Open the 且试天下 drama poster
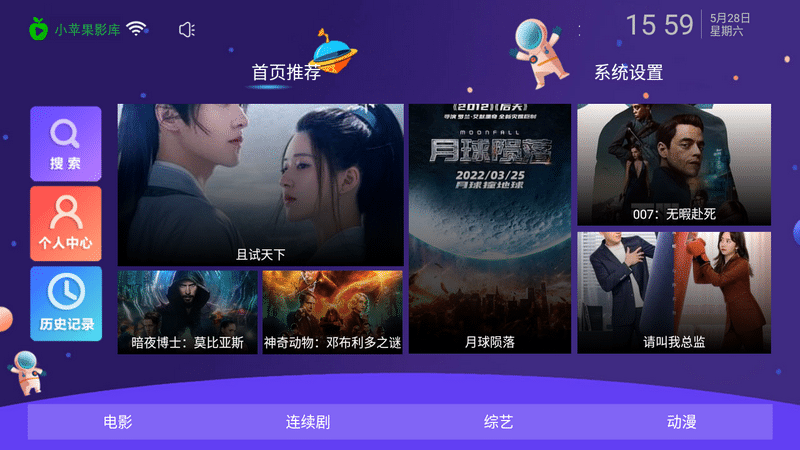The image size is (800, 450). point(261,185)
